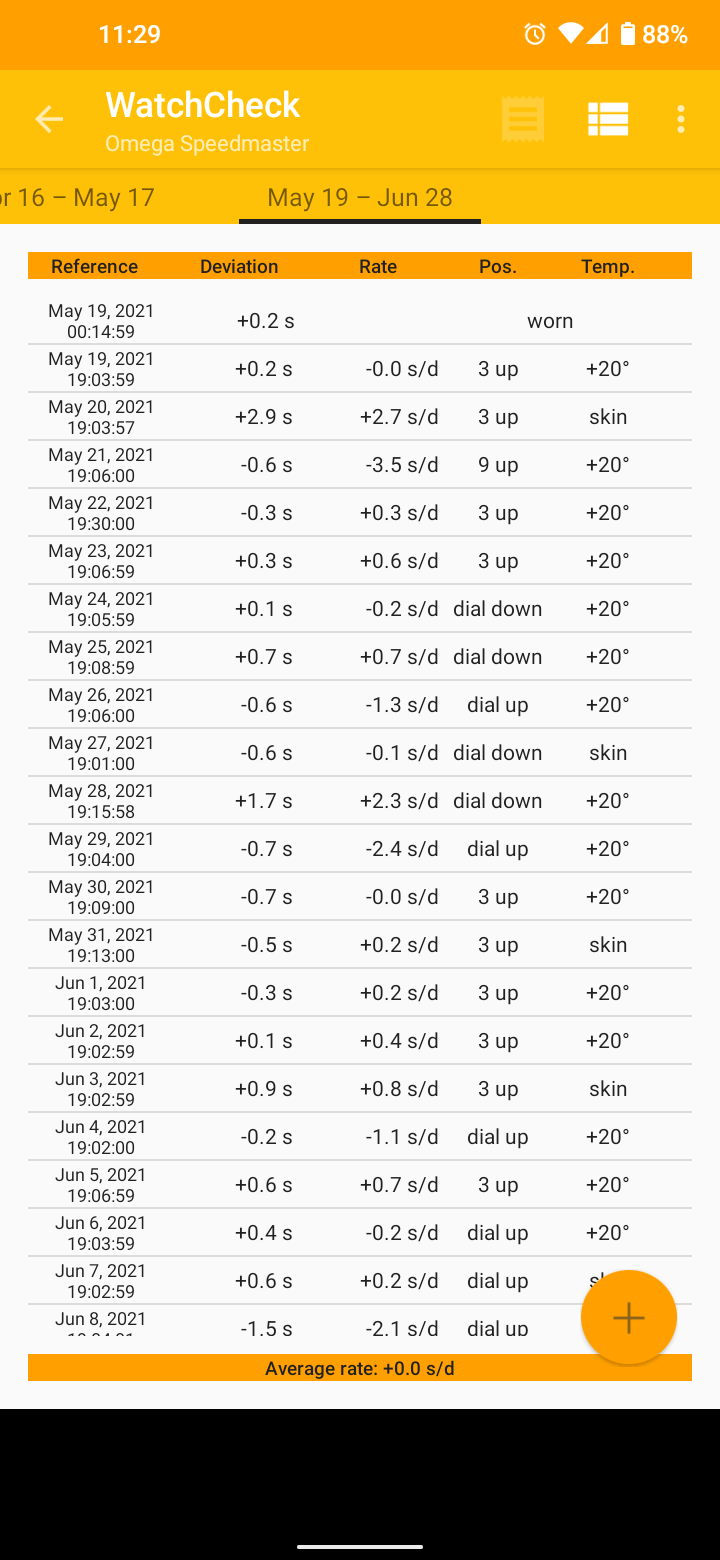Tap the list view icon in toolbar
This screenshot has height=1560, width=720.
pos(607,120)
